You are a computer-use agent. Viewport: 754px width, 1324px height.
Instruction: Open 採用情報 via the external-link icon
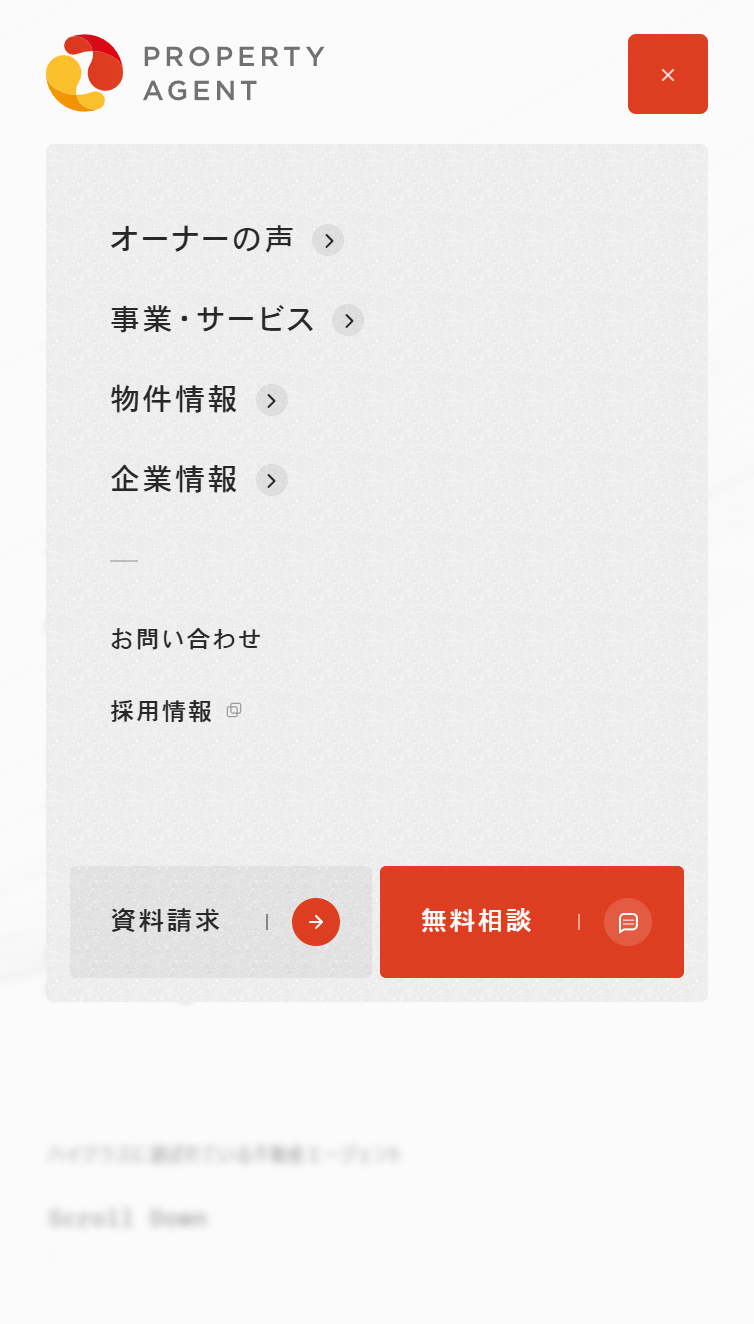[x=232, y=710]
